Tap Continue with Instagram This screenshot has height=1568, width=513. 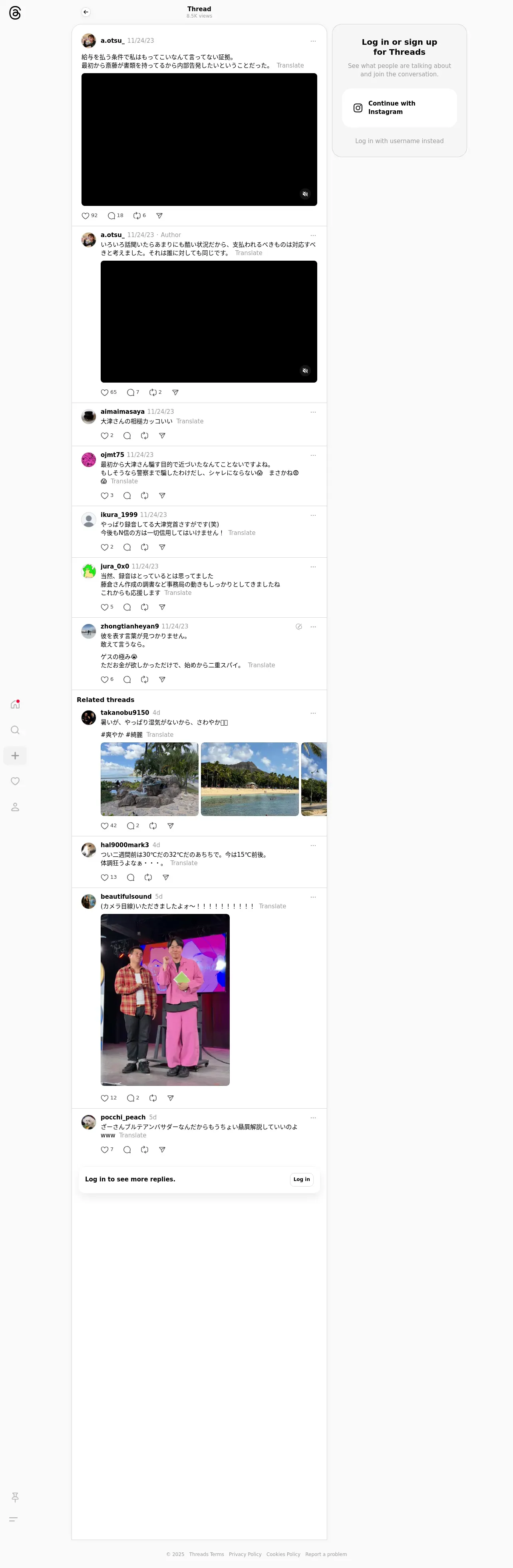pos(399,108)
